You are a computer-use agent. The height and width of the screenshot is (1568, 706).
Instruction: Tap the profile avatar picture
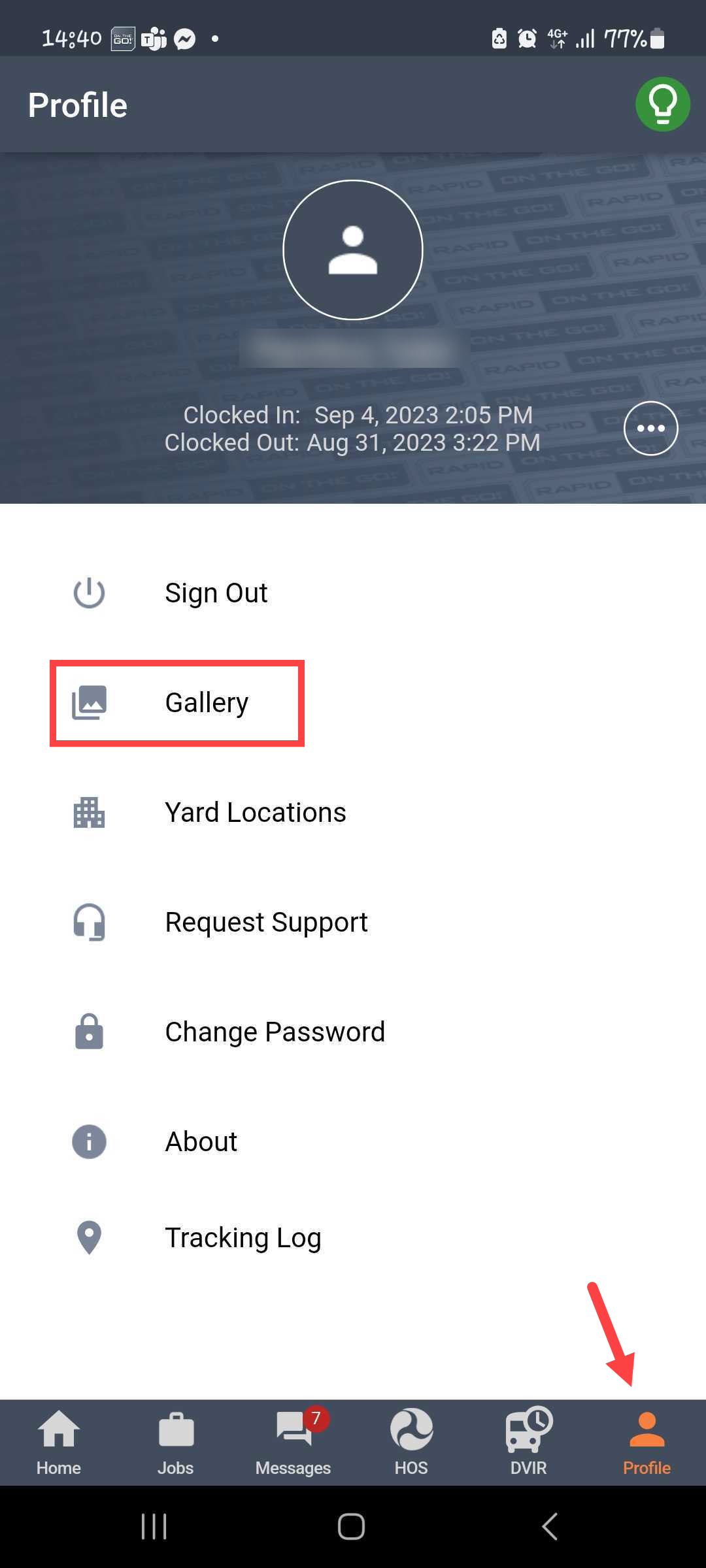click(353, 250)
